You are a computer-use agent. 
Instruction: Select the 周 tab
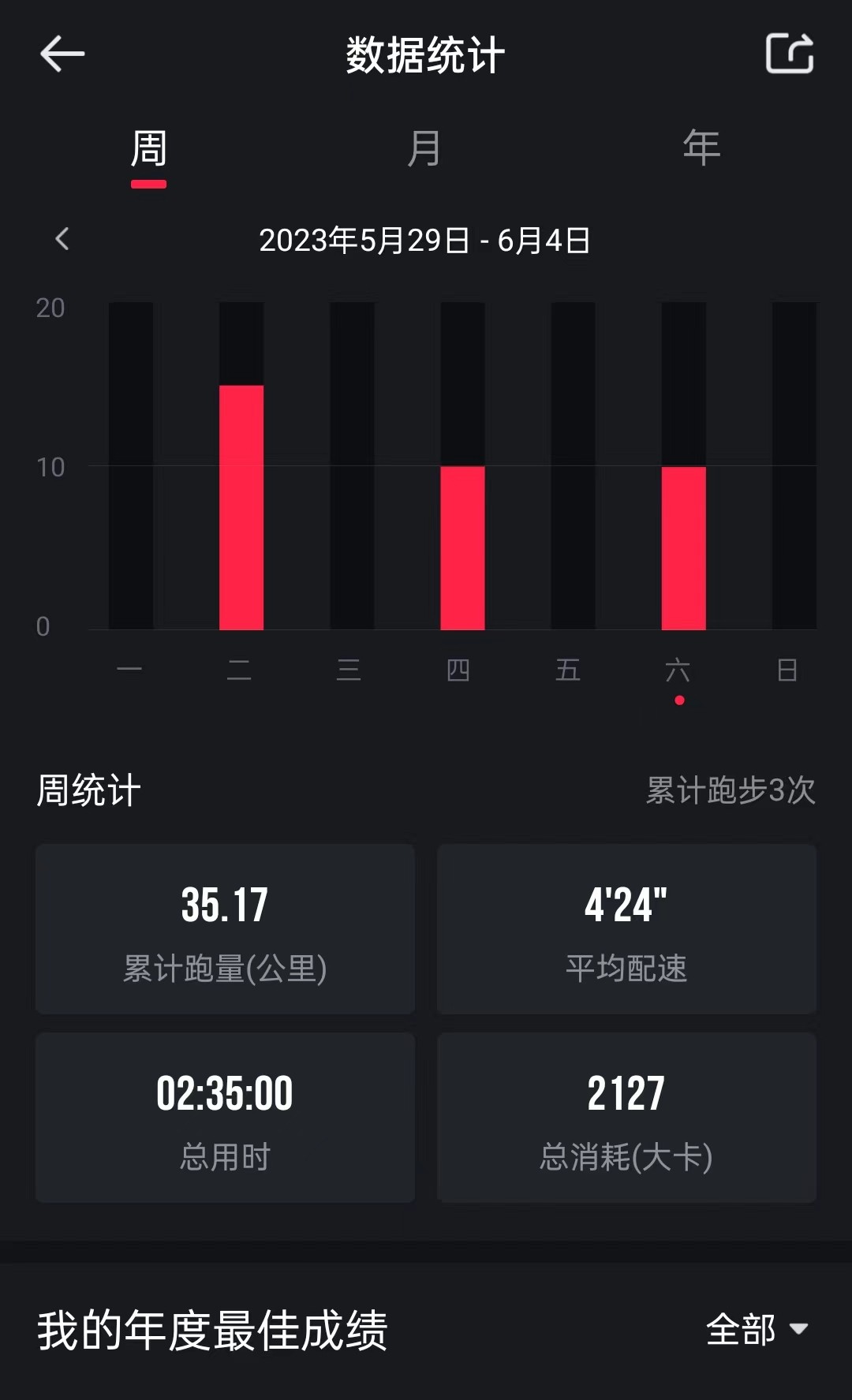(x=148, y=150)
